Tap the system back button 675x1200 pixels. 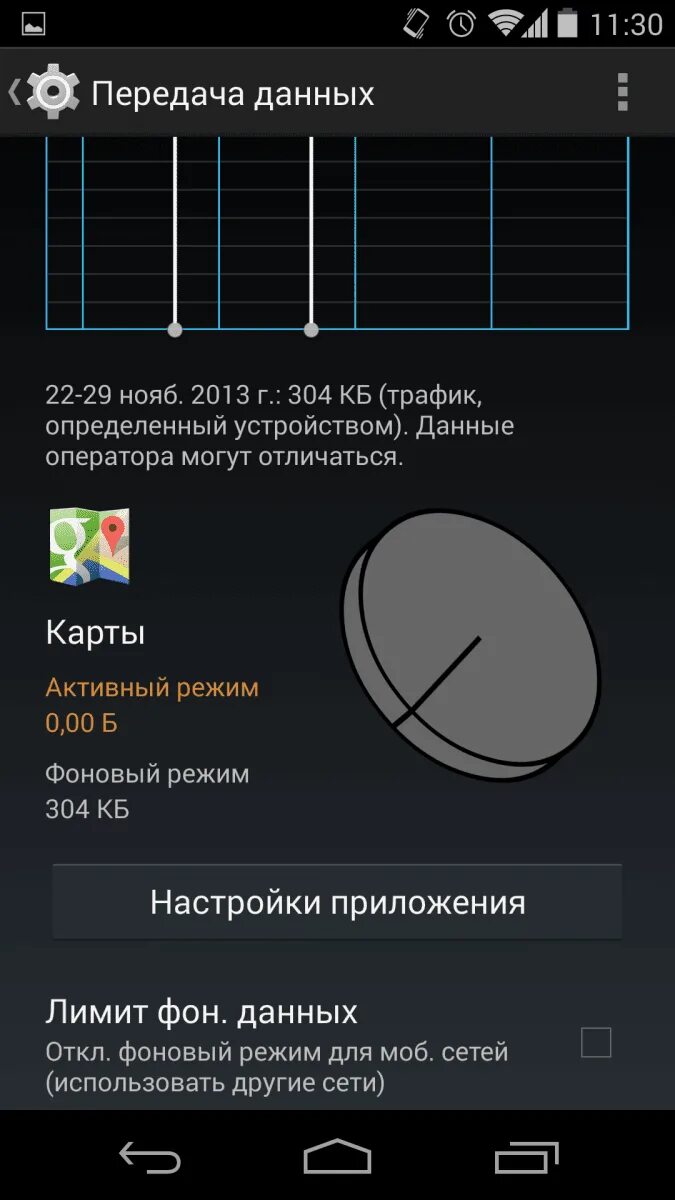149,1157
